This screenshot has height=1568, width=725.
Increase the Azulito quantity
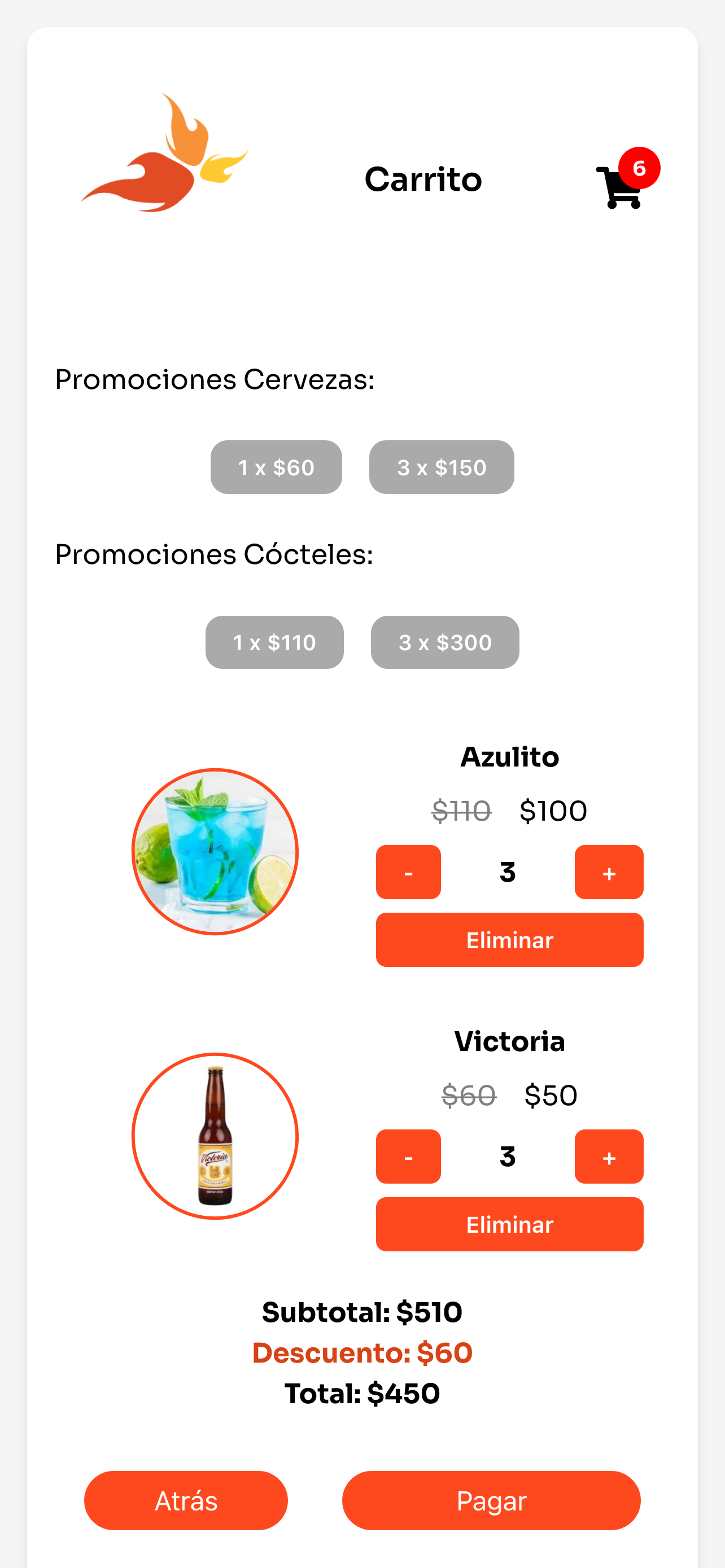(608, 872)
